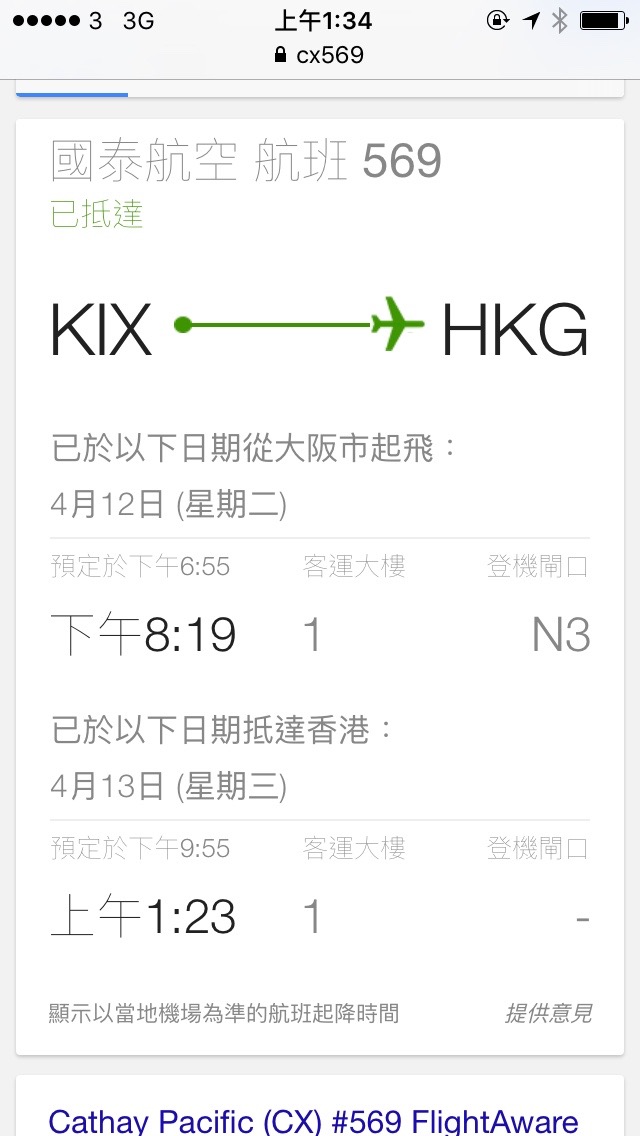
Task: Open Cathay Pacific (CX) #569 FlightAware result
Action: coord(313,1121)
